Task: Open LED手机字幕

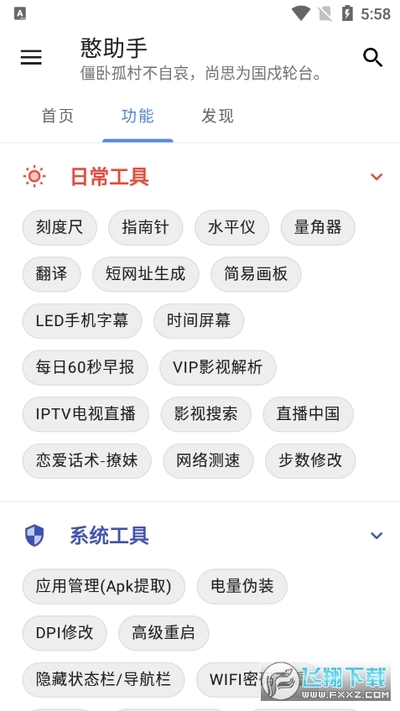Action: (82, 321)
